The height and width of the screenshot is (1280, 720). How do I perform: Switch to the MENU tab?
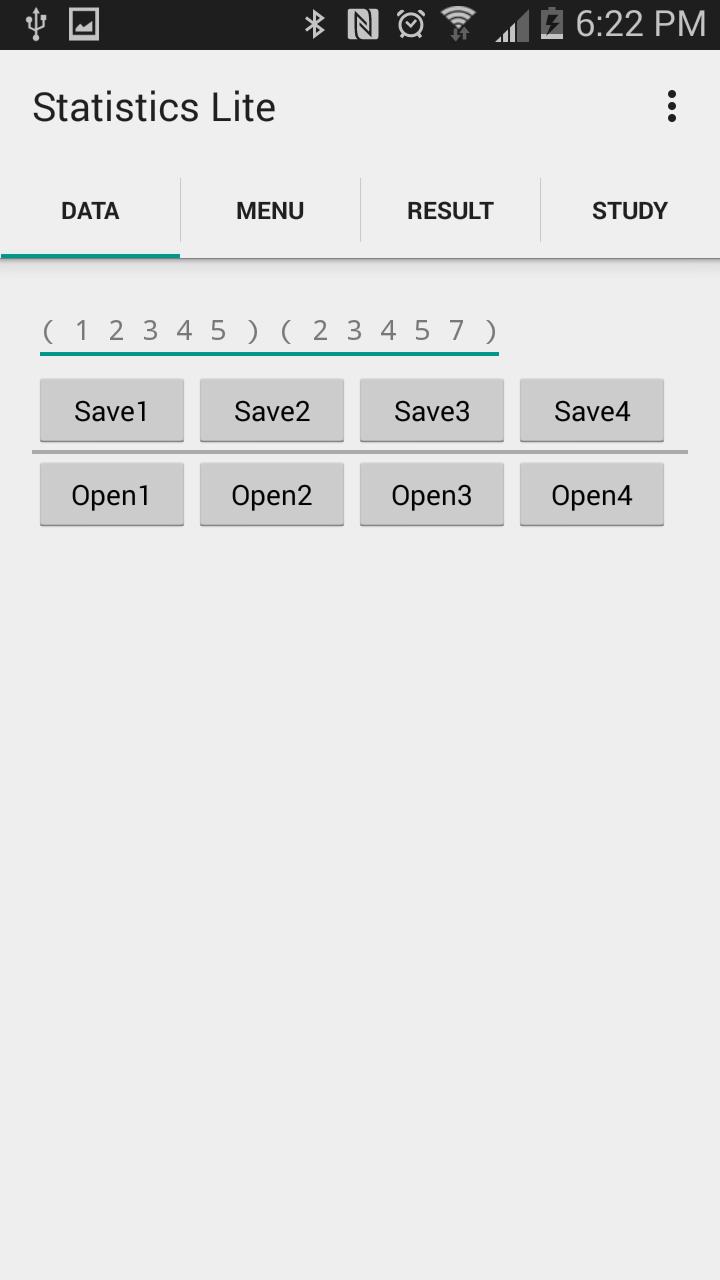click(x=270, y=210)
